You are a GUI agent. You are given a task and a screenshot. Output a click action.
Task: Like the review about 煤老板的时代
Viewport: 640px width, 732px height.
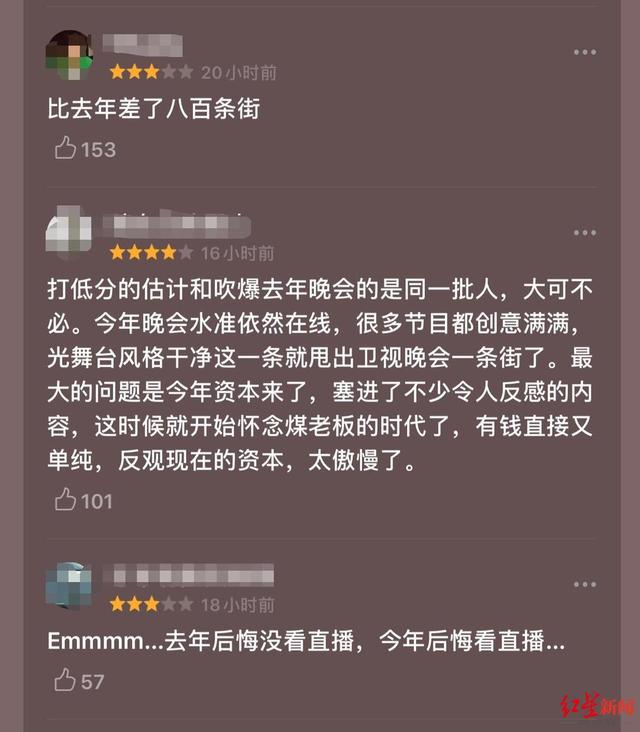(x=66, y=500)
